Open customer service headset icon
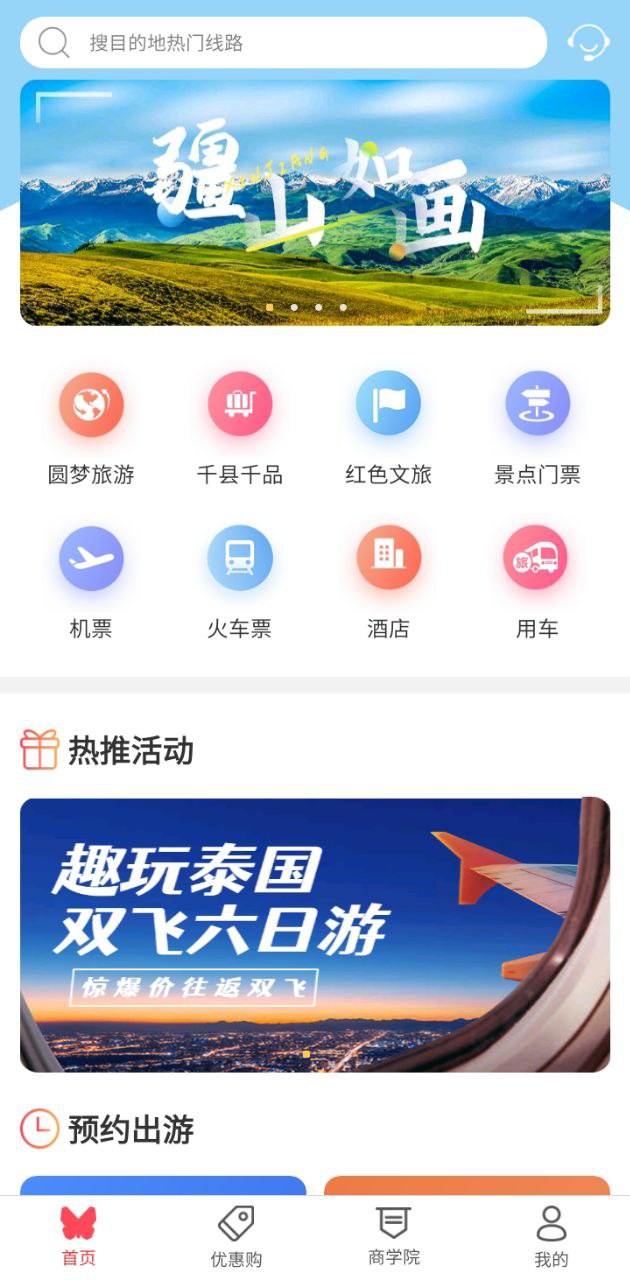 tap(588, 43)
